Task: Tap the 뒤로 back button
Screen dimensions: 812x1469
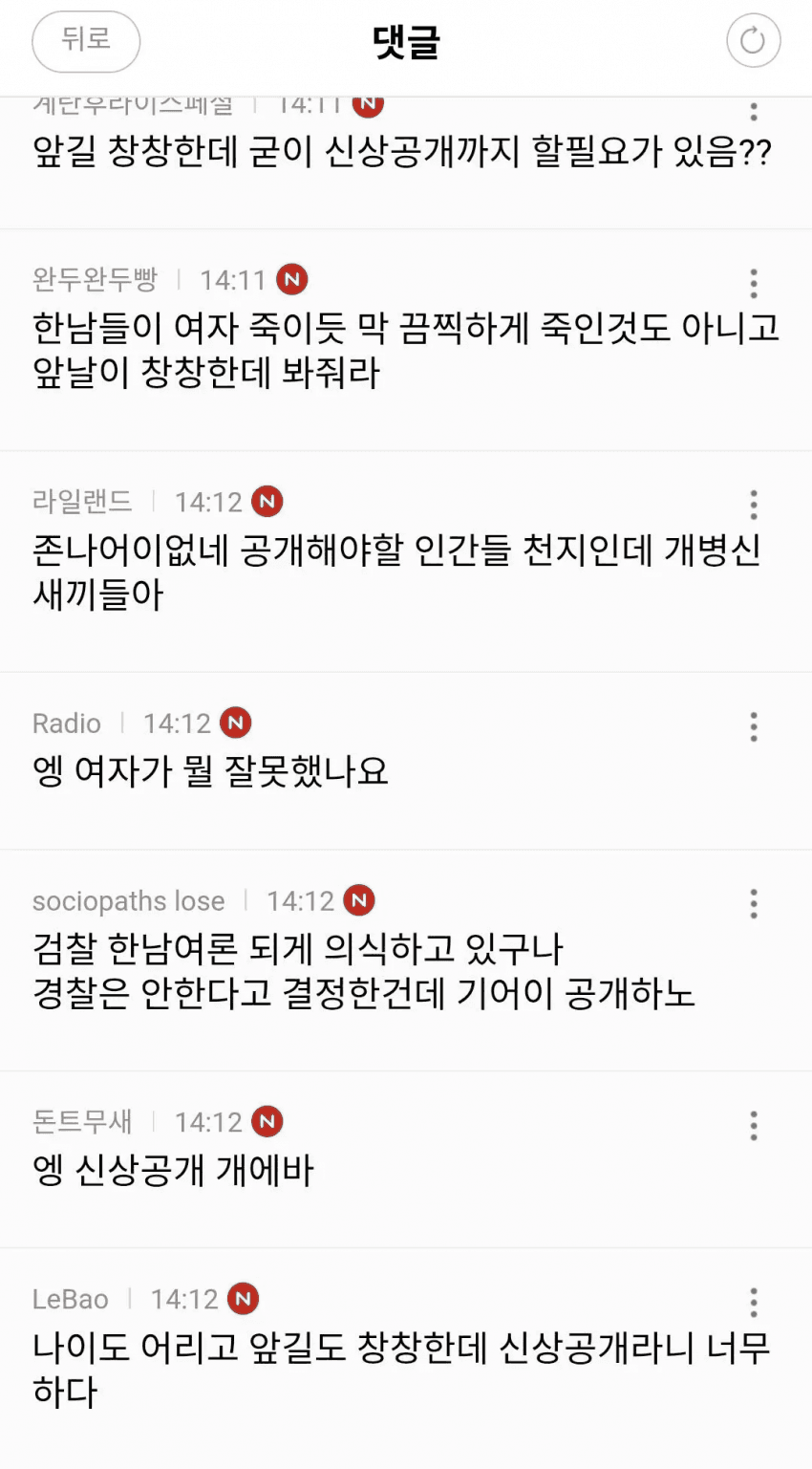Action: [86, 41]
